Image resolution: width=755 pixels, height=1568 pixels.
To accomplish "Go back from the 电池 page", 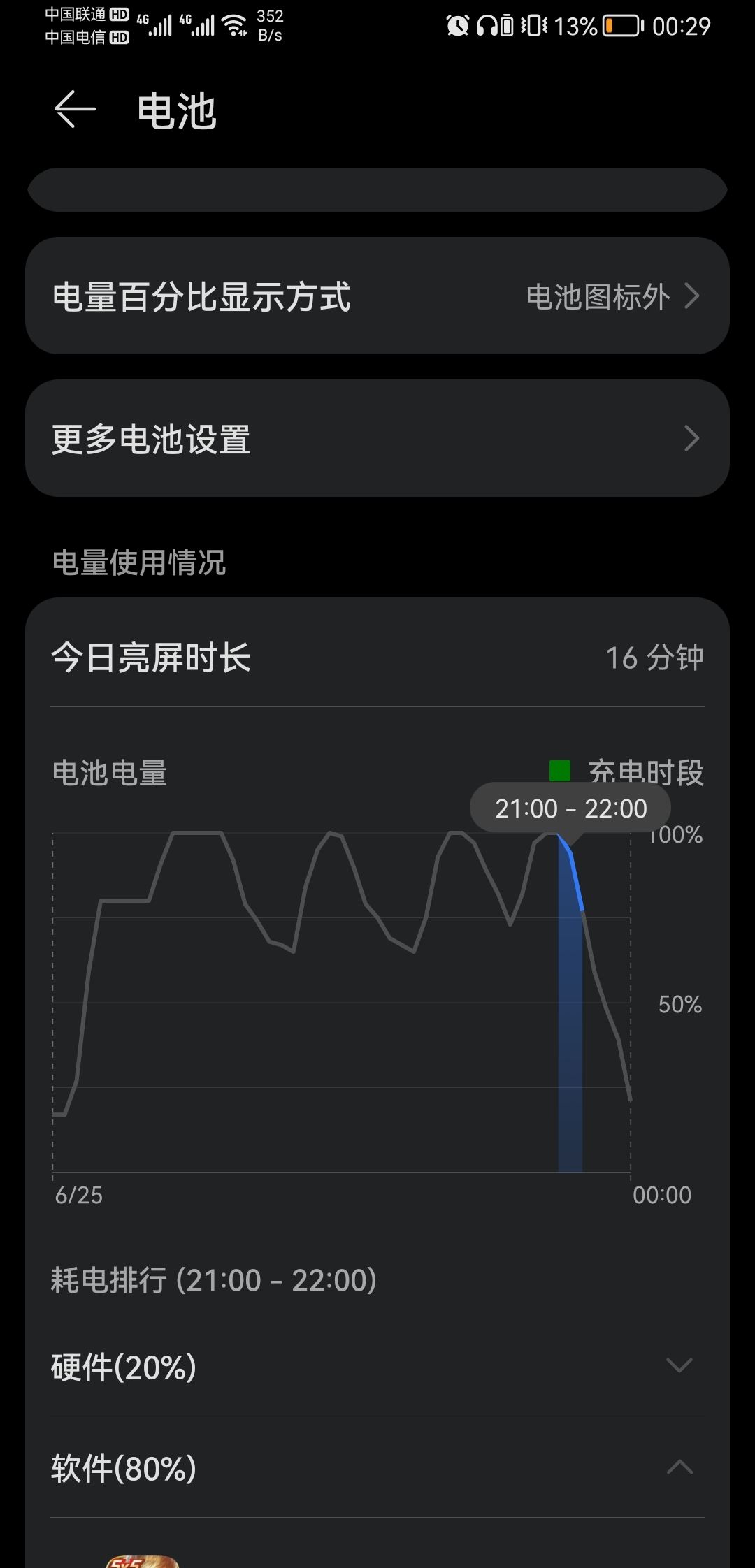I will click(x=75, y=110).
